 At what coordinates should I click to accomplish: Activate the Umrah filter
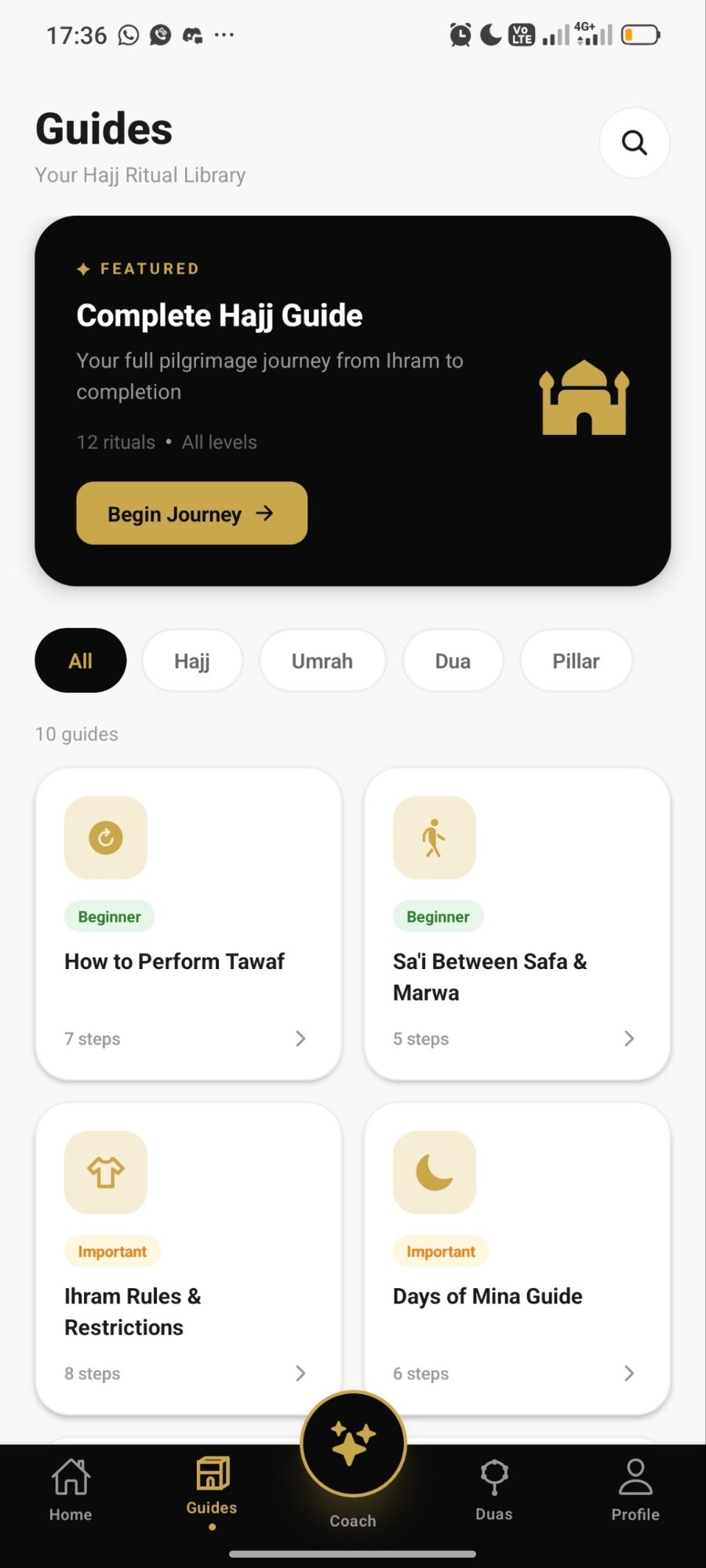click(322, 660)
